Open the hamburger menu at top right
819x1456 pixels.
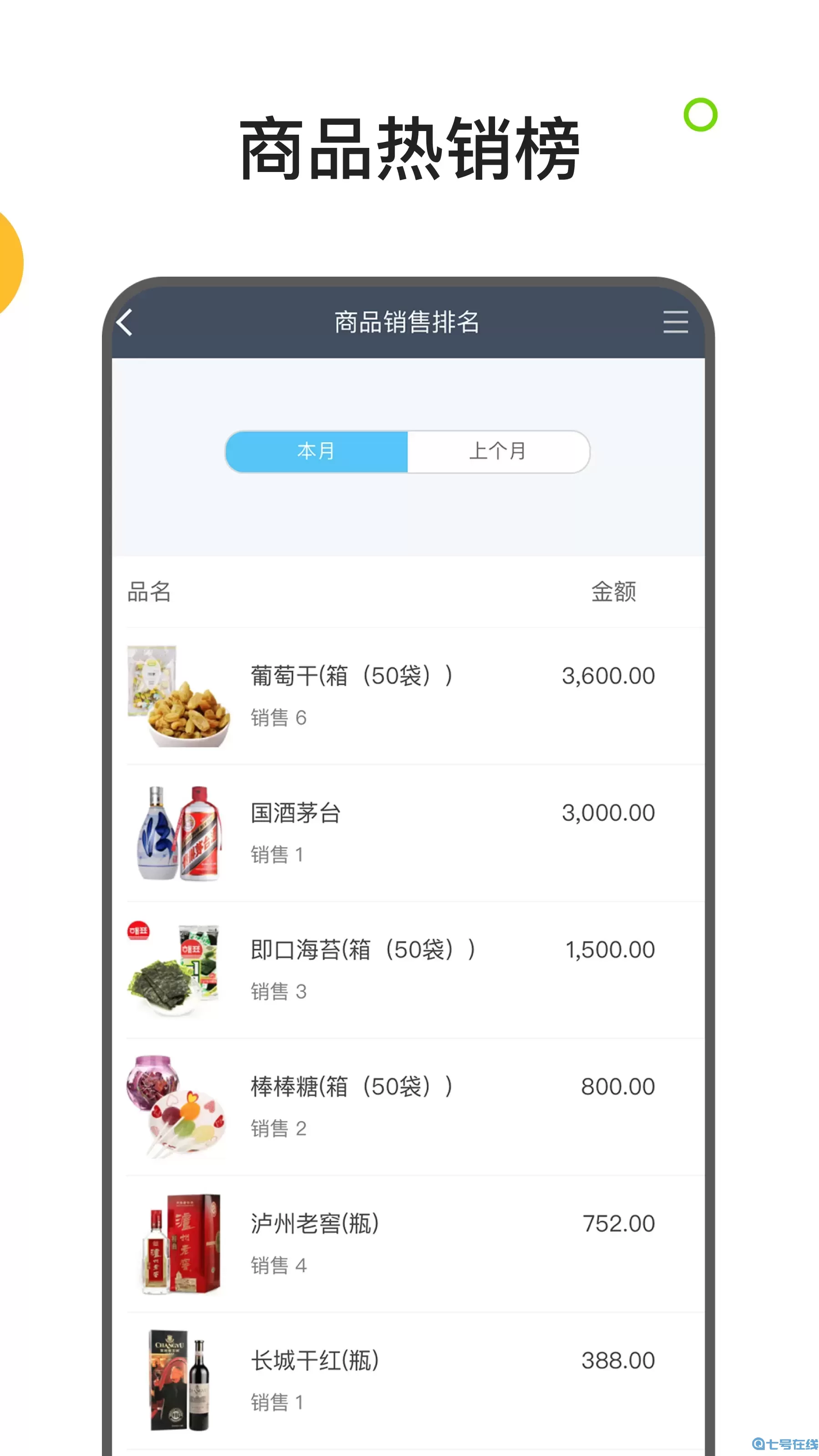click(676, 323)
